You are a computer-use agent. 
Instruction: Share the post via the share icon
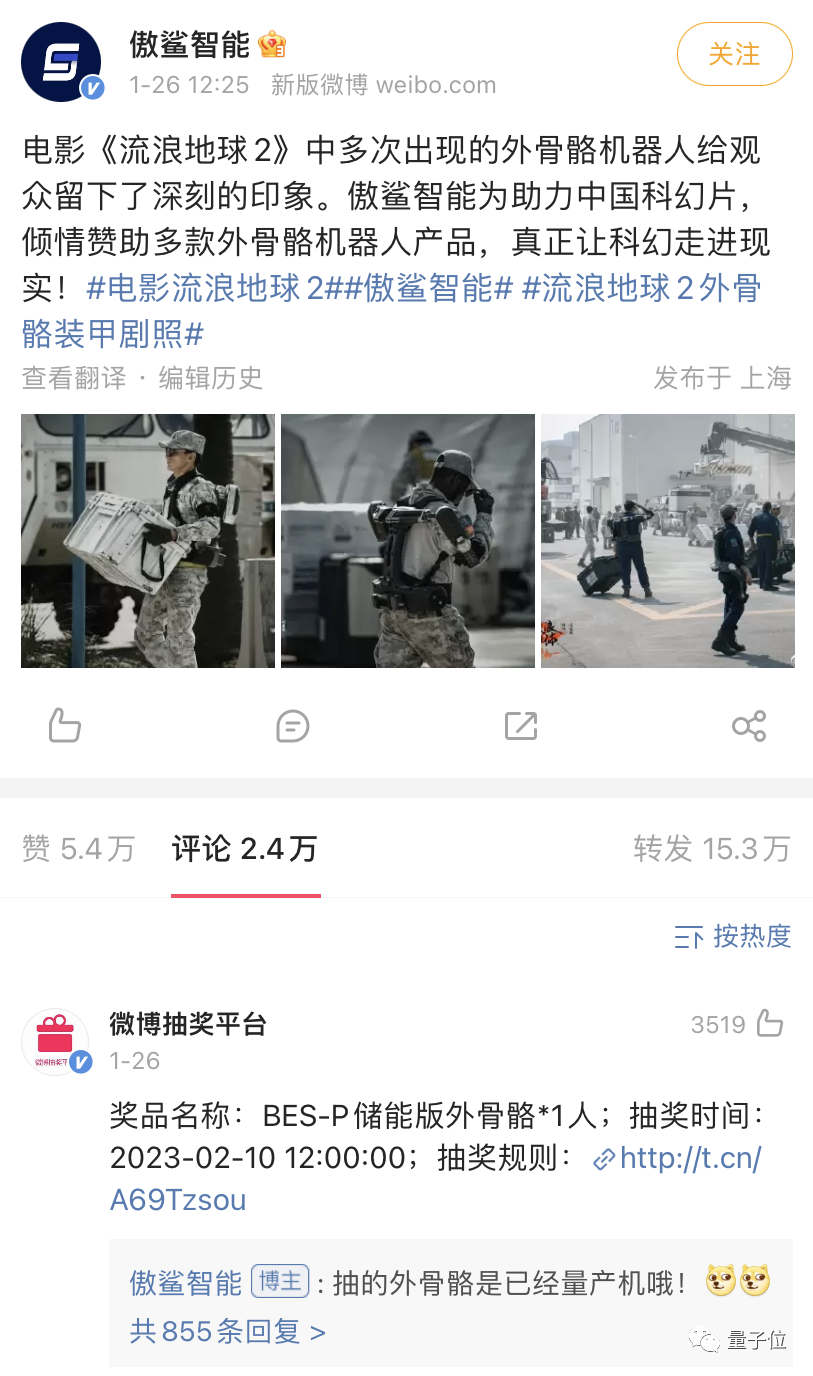tap(749, 726)
